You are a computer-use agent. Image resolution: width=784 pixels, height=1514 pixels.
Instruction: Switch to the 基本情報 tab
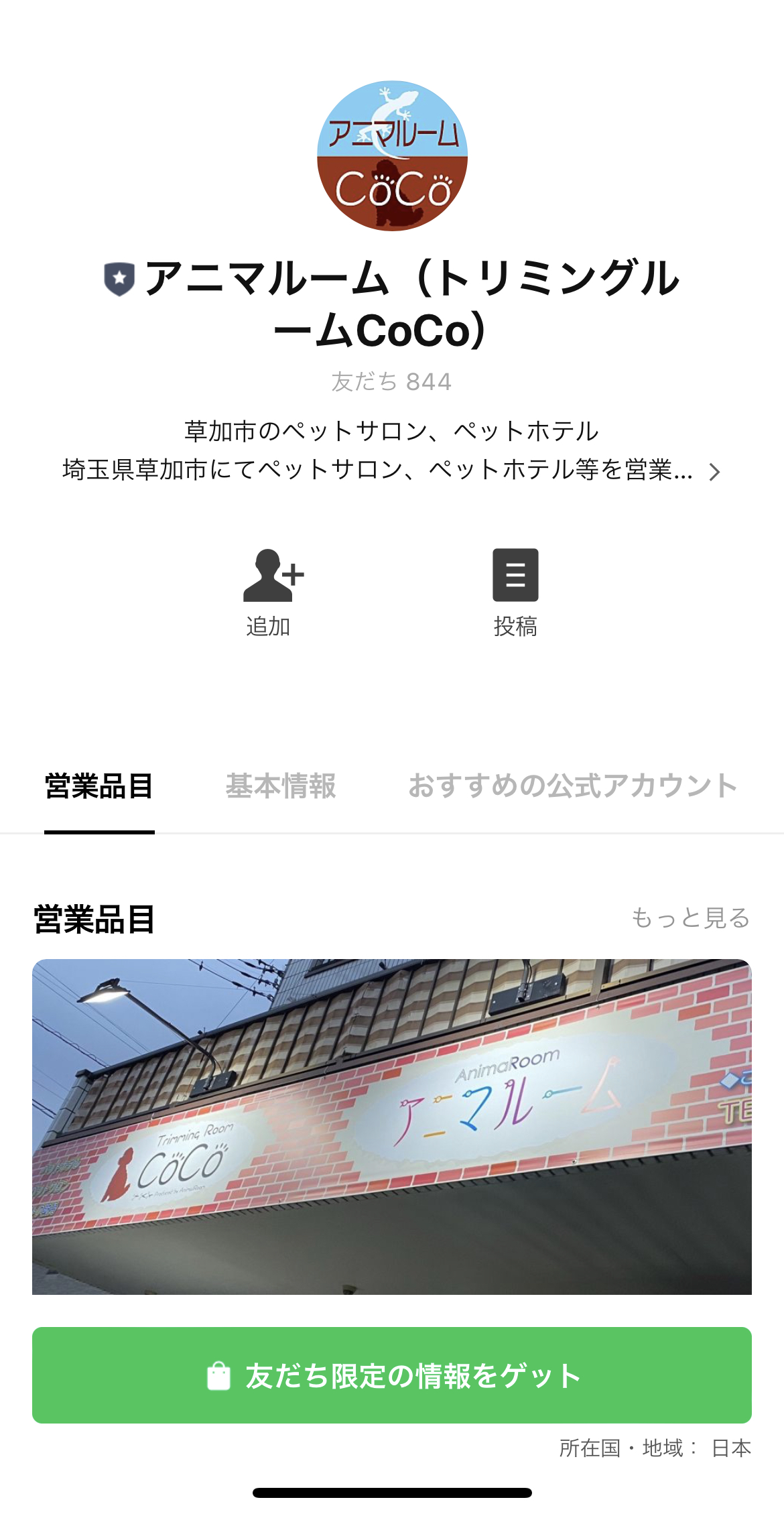click(281, 787)
